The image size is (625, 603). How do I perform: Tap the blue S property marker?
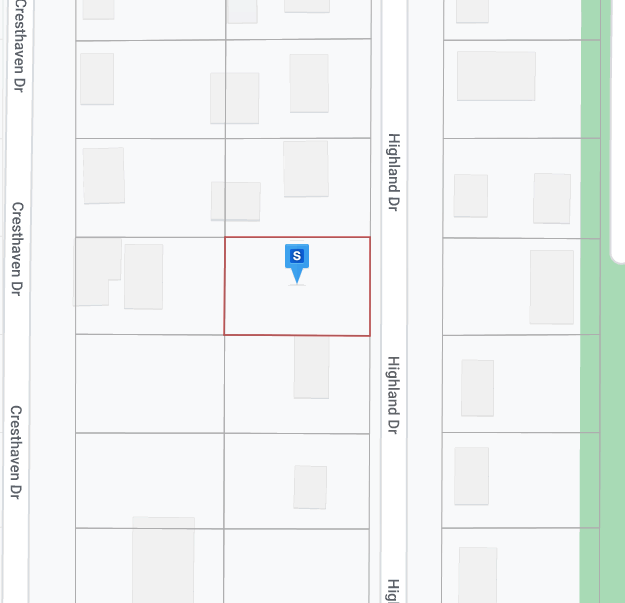click(x=297, y=263)
